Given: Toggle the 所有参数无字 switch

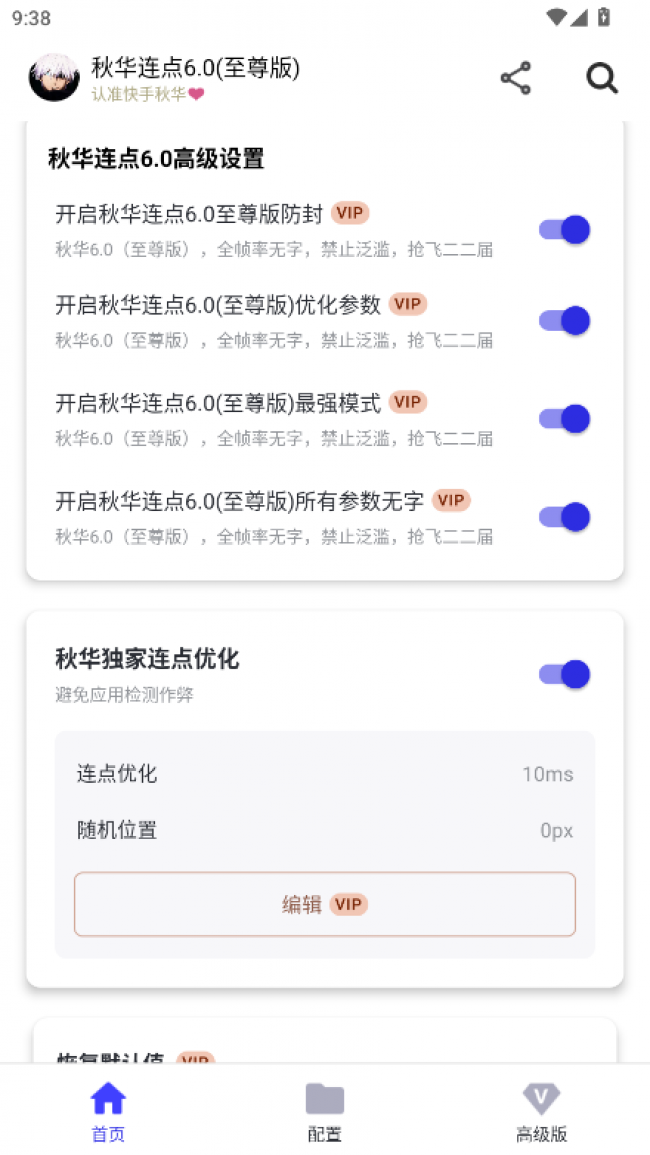Looking at the screenshot, I should pyautogui.click(x=565, y=517).
